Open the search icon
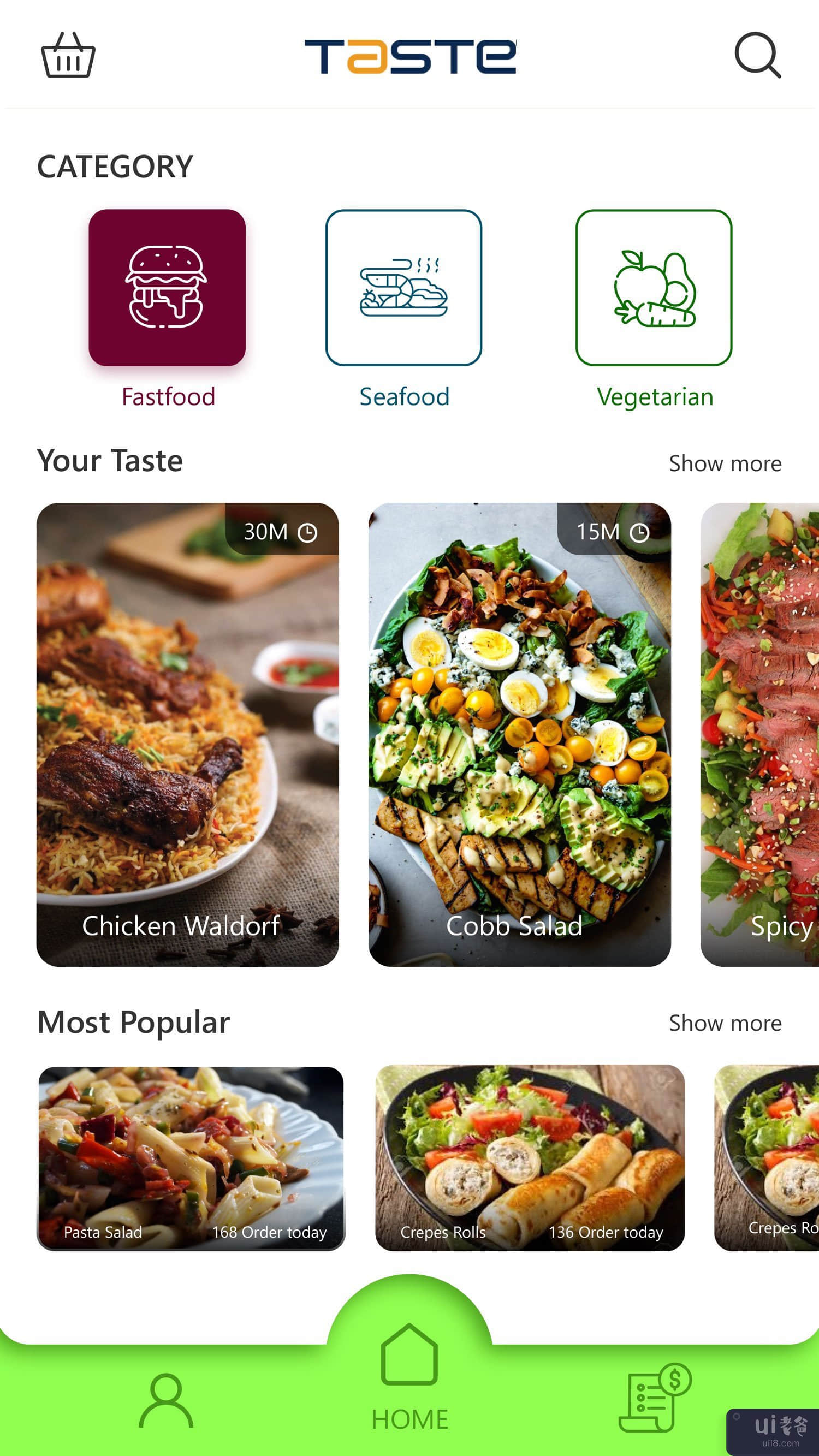The width and height of the screenshot is (819, 1456). [x=757, y=55]
